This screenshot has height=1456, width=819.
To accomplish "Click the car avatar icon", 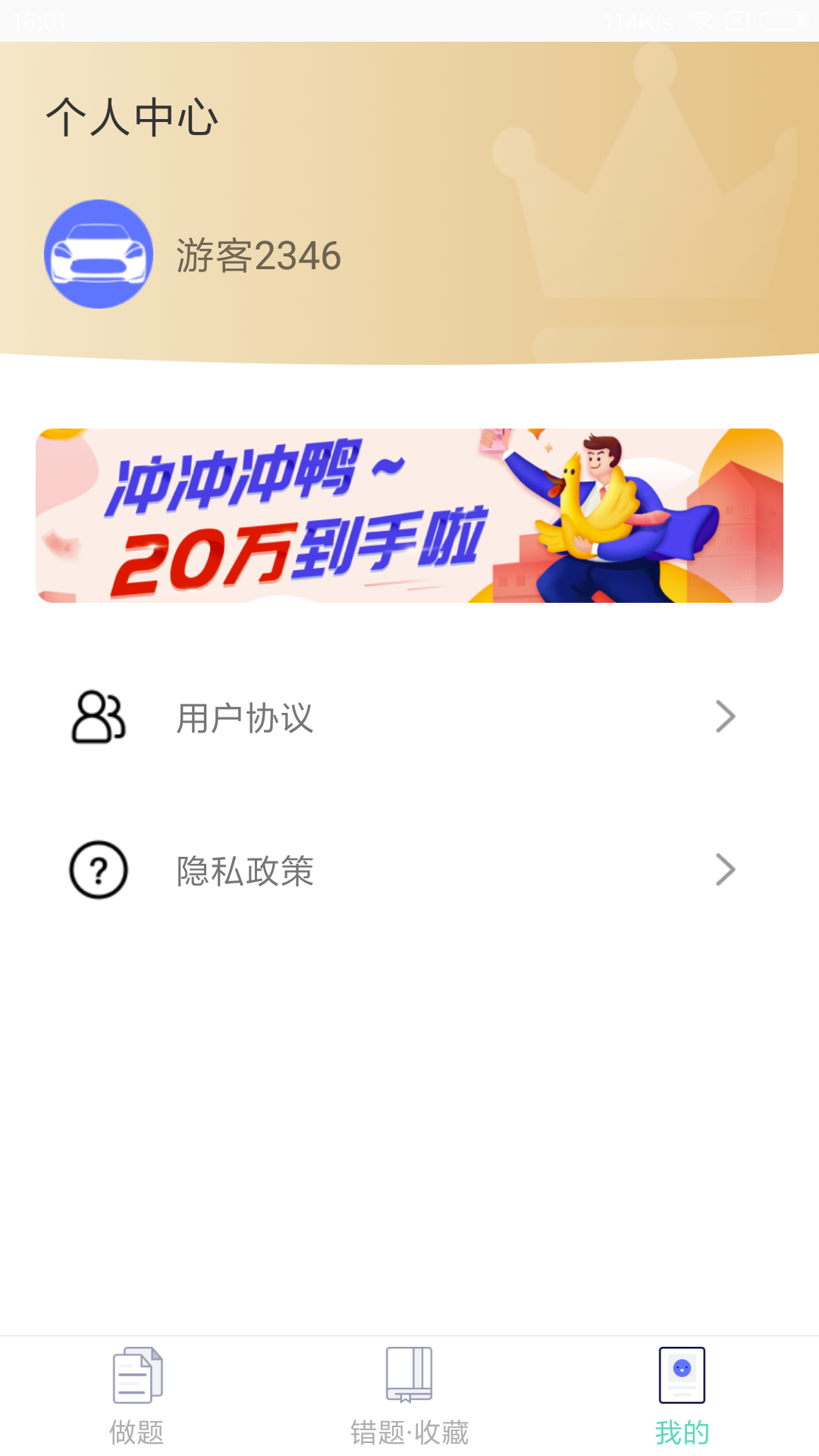I will coord(98,255).
